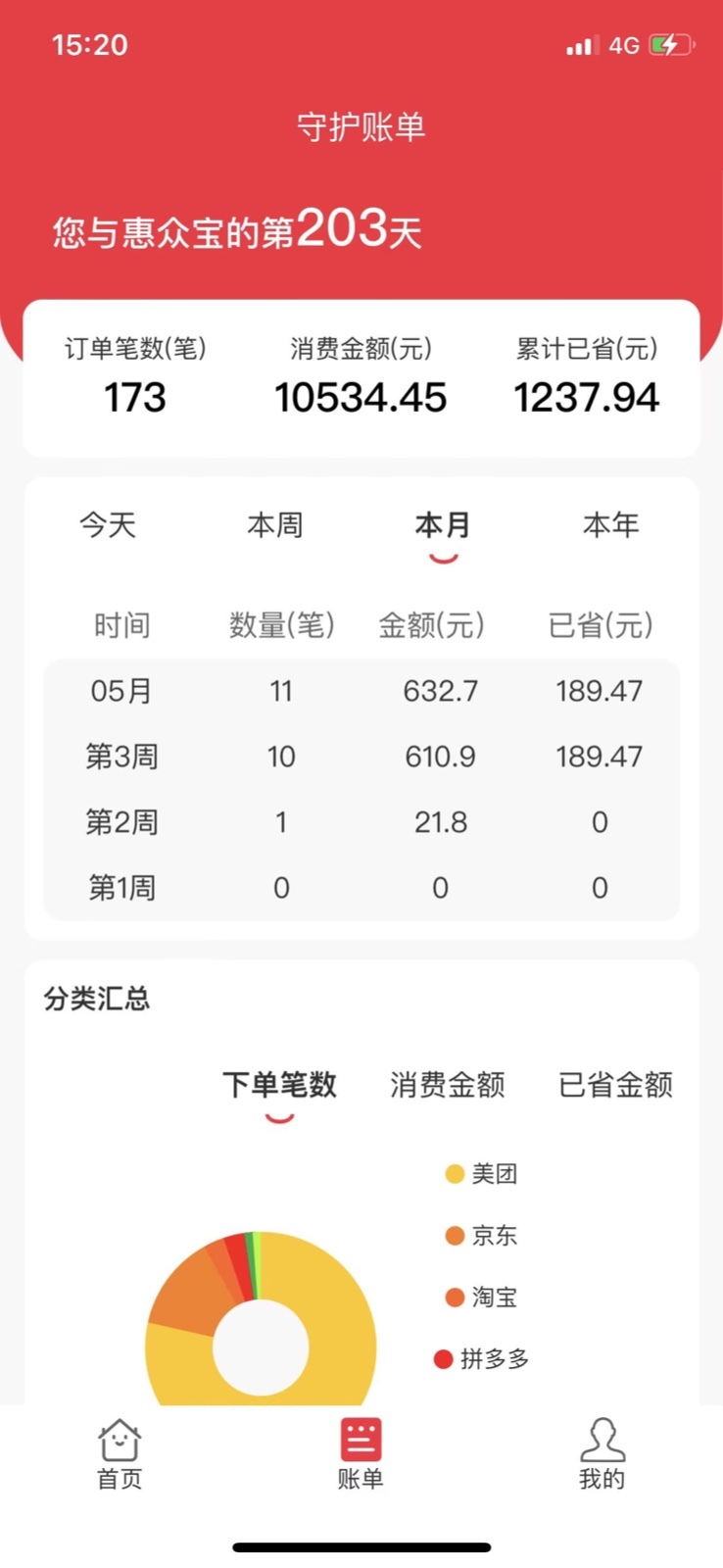Tap the 美团 legend item
723x1568 pixels.
coord(481,1174)
